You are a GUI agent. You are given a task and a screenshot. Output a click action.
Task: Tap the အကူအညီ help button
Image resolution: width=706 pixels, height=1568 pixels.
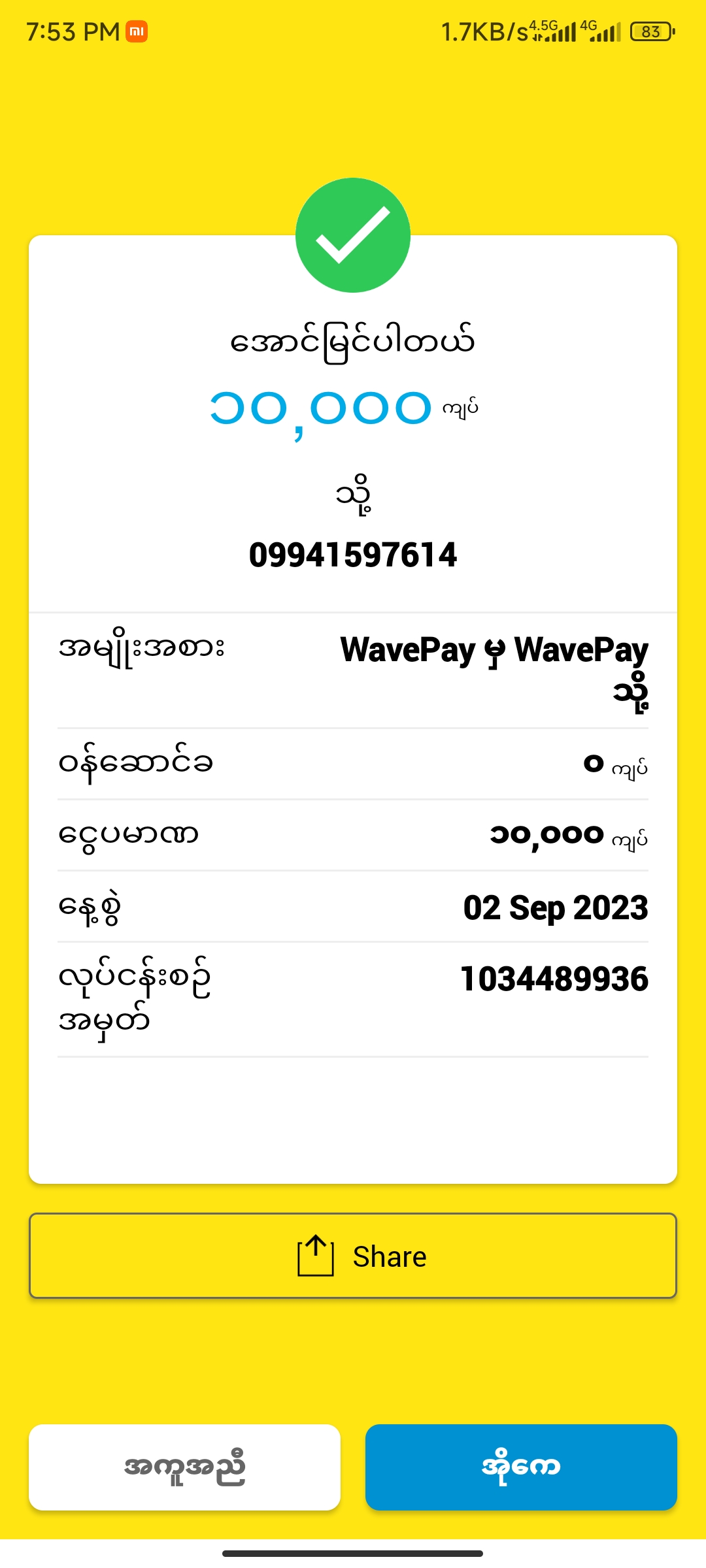point(184,1467)
